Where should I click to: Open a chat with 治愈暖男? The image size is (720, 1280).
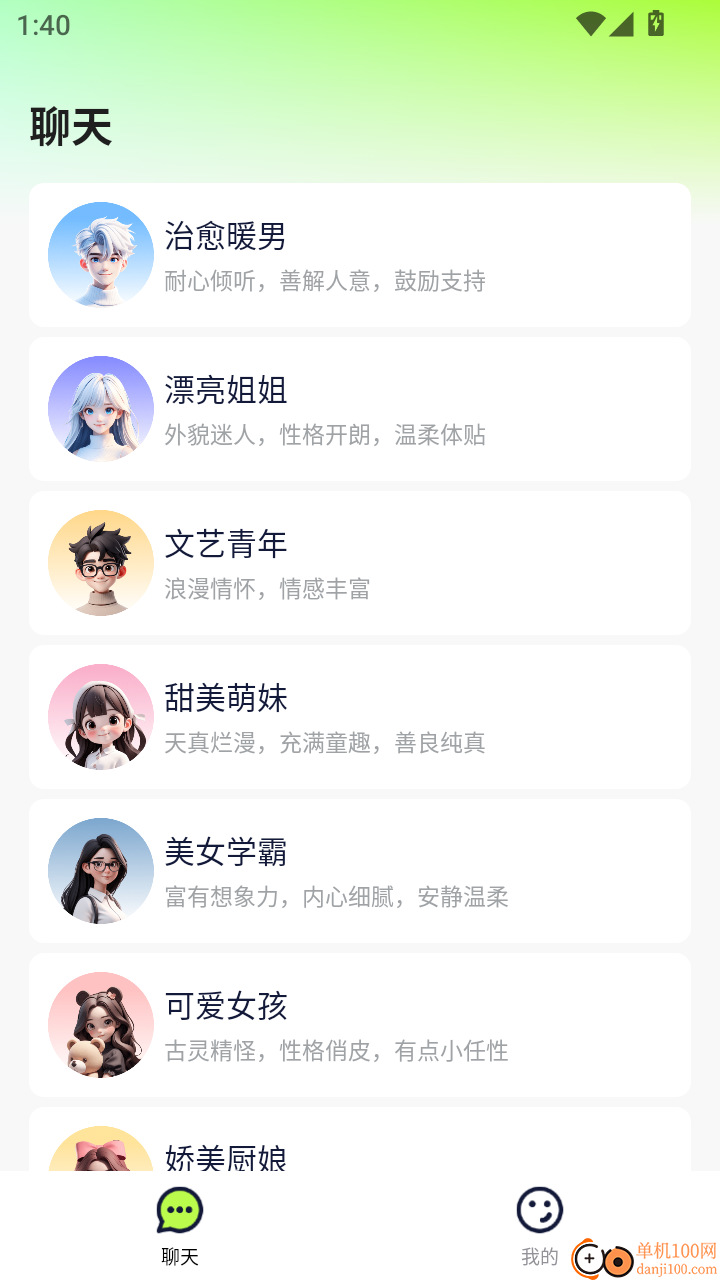(360, 255)
